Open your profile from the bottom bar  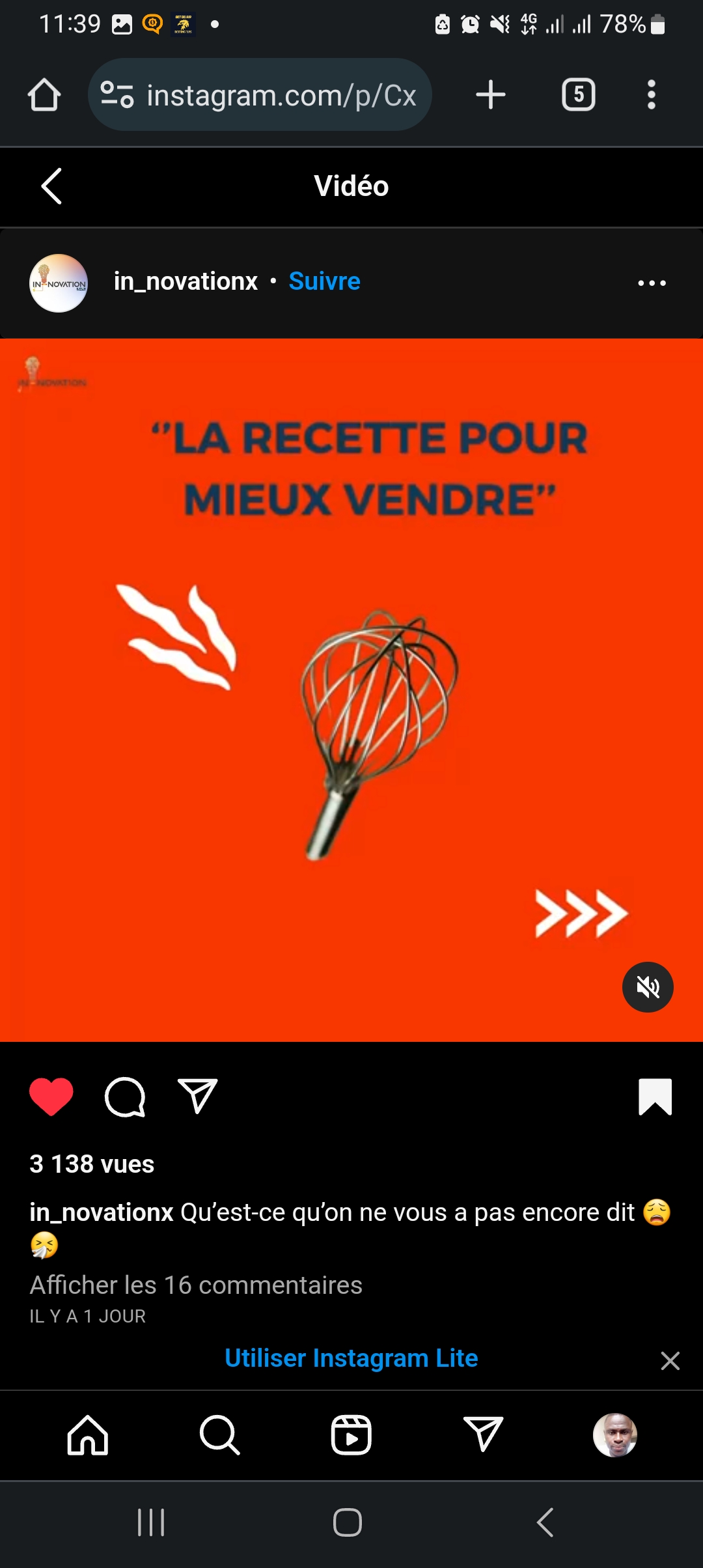614,1435
